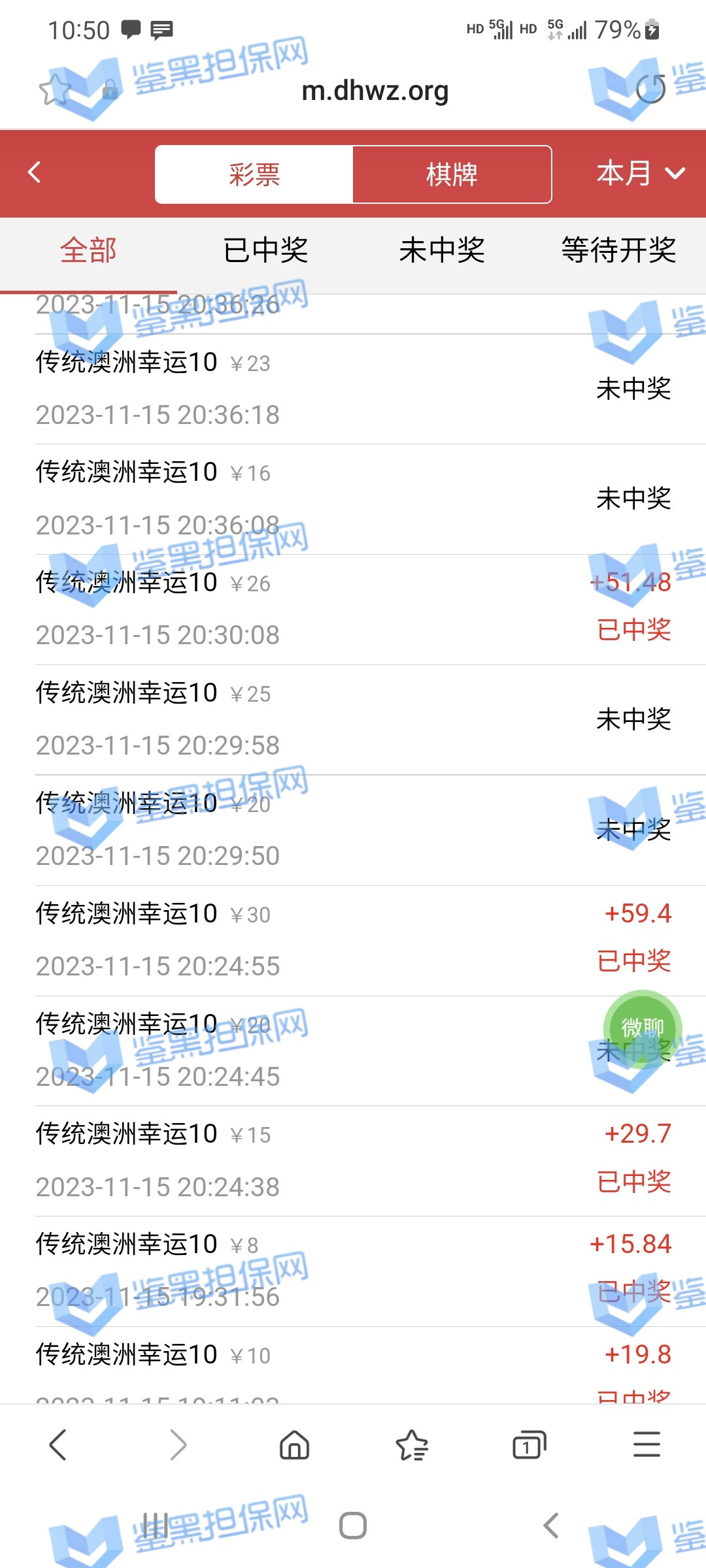Image resolution: width=706 pixels, height=1568 pixels.
Task: Open the browser hamburger menu
Action: tap(647, 1445)
